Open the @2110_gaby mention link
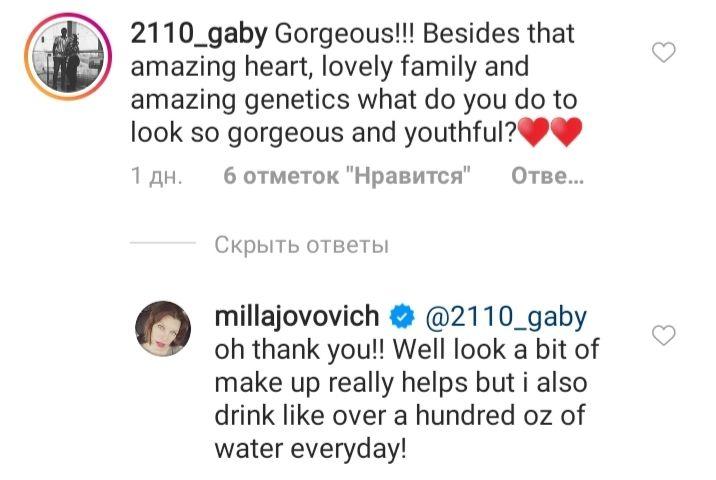 click(x=506, y=318)
